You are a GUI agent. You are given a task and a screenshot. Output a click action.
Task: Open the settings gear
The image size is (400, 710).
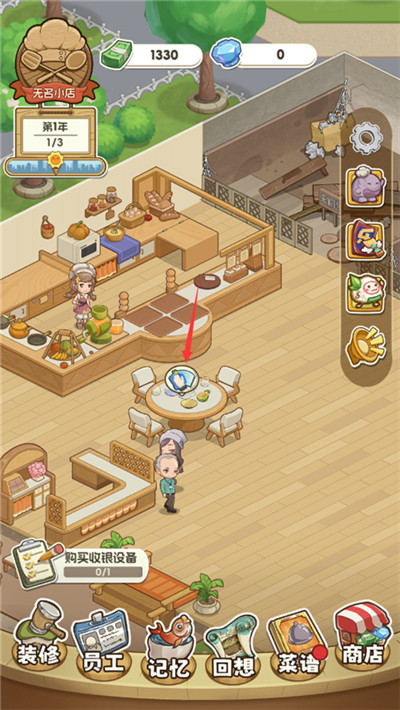(x=366, y=136)
